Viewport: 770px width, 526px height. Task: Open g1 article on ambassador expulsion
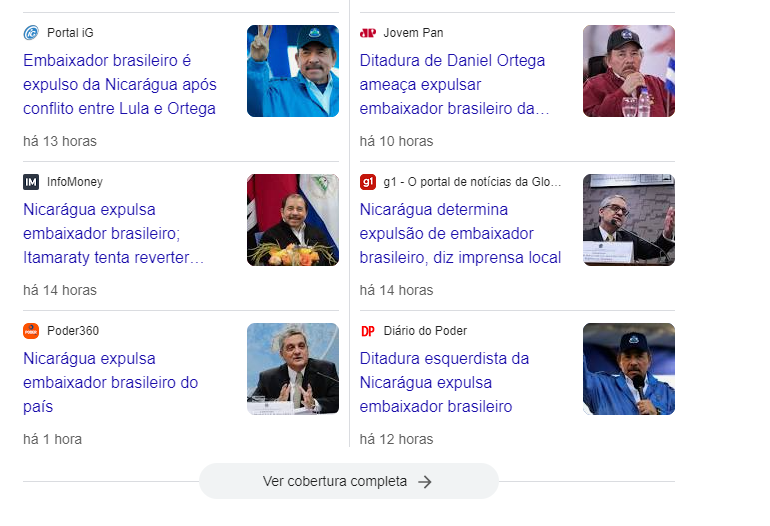click(x=460, y=233)
